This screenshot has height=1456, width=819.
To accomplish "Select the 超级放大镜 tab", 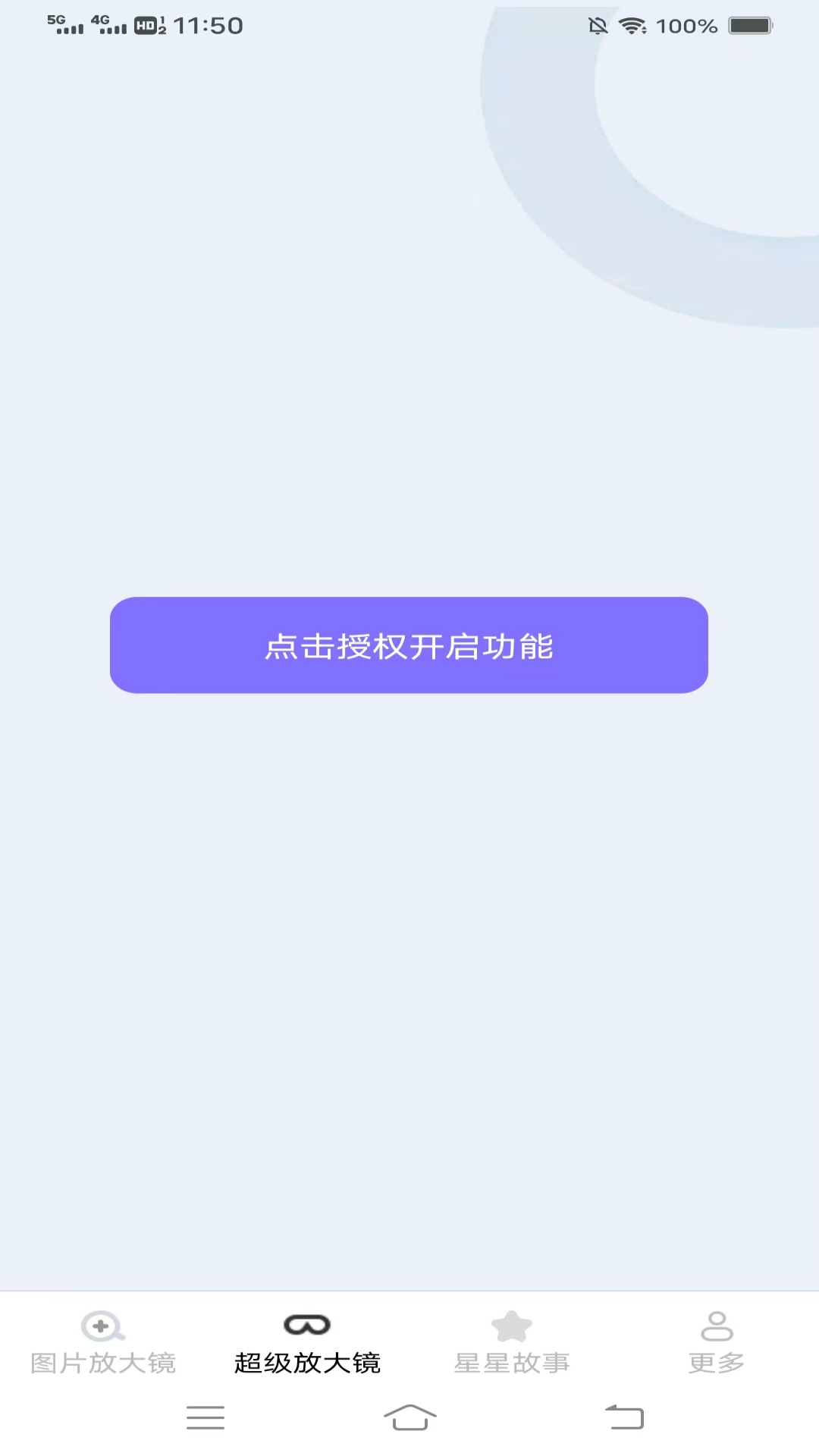I will (x=307, y=1343).
